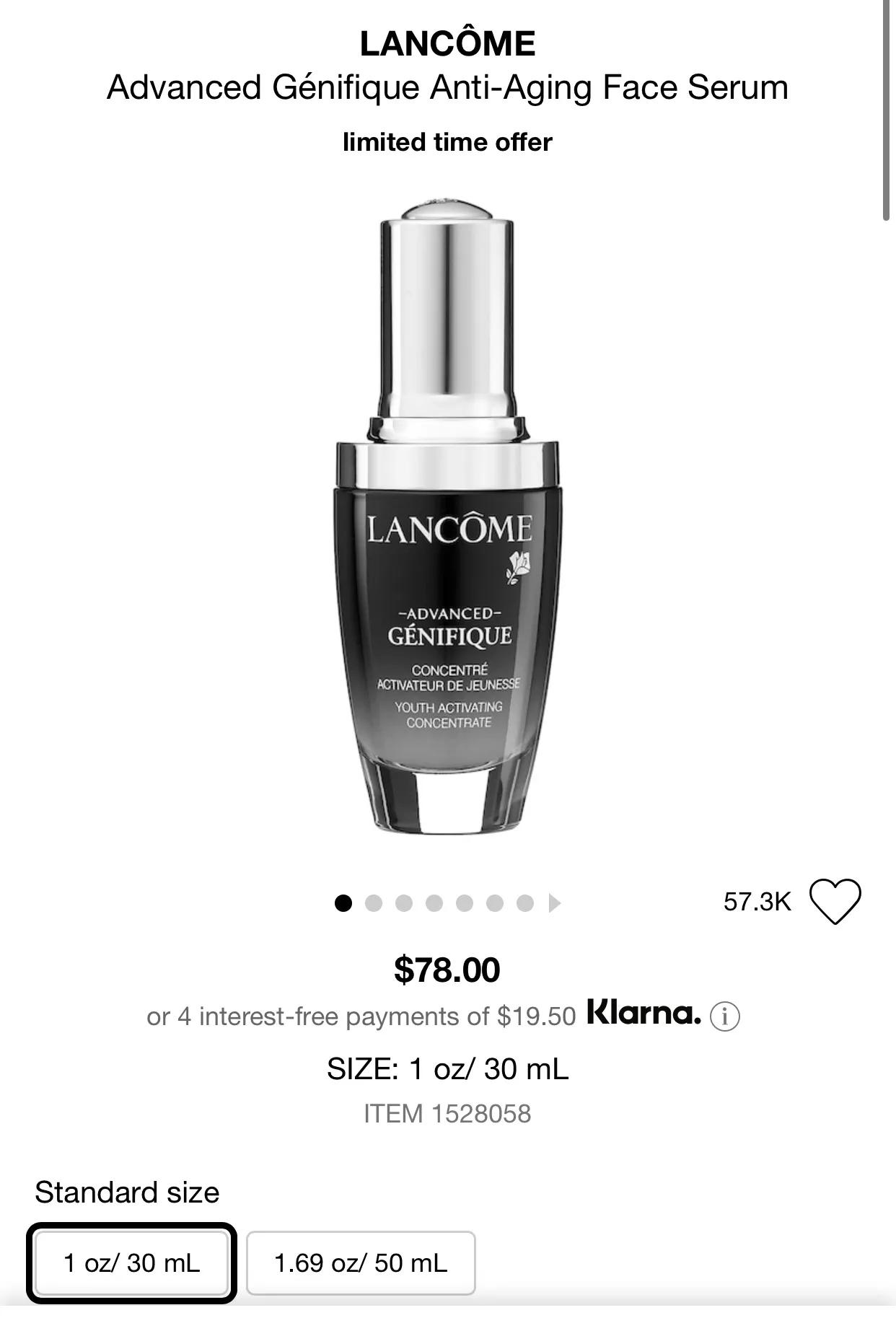The height and width of the screenshot is (1318, 896).
Task: Visit the LANCÔME brand page
Action: click(x=447, y=44)
